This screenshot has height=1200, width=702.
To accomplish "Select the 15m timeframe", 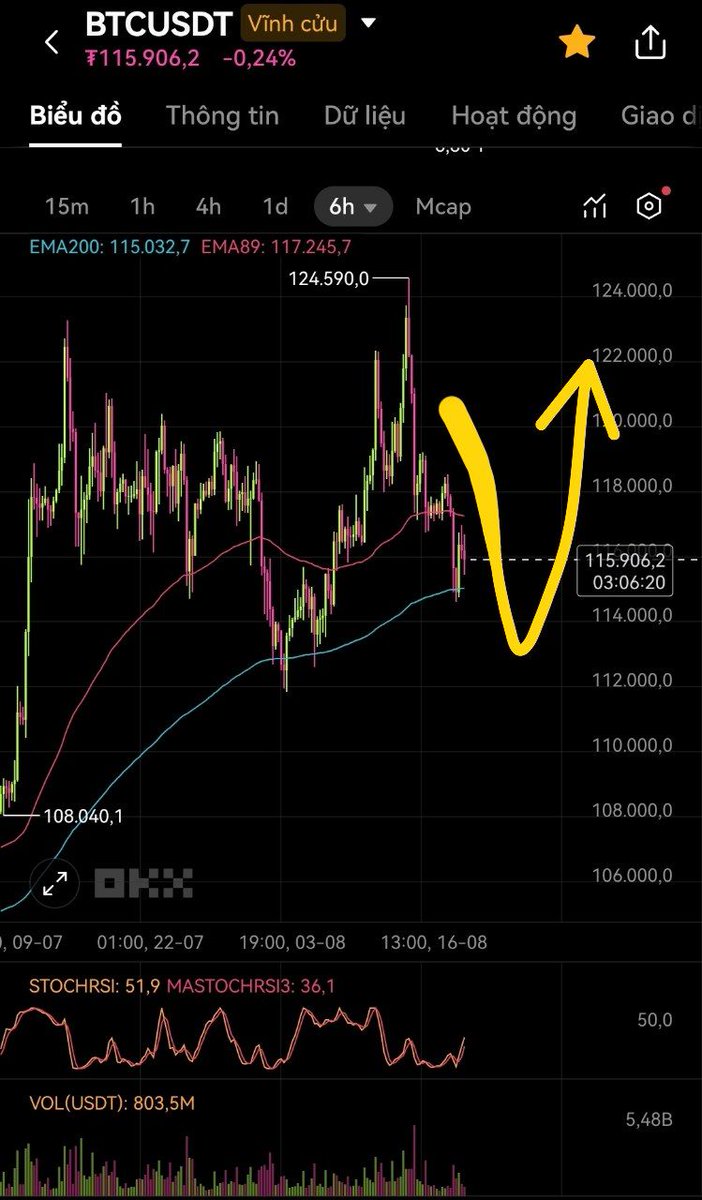I will point(67,206).
